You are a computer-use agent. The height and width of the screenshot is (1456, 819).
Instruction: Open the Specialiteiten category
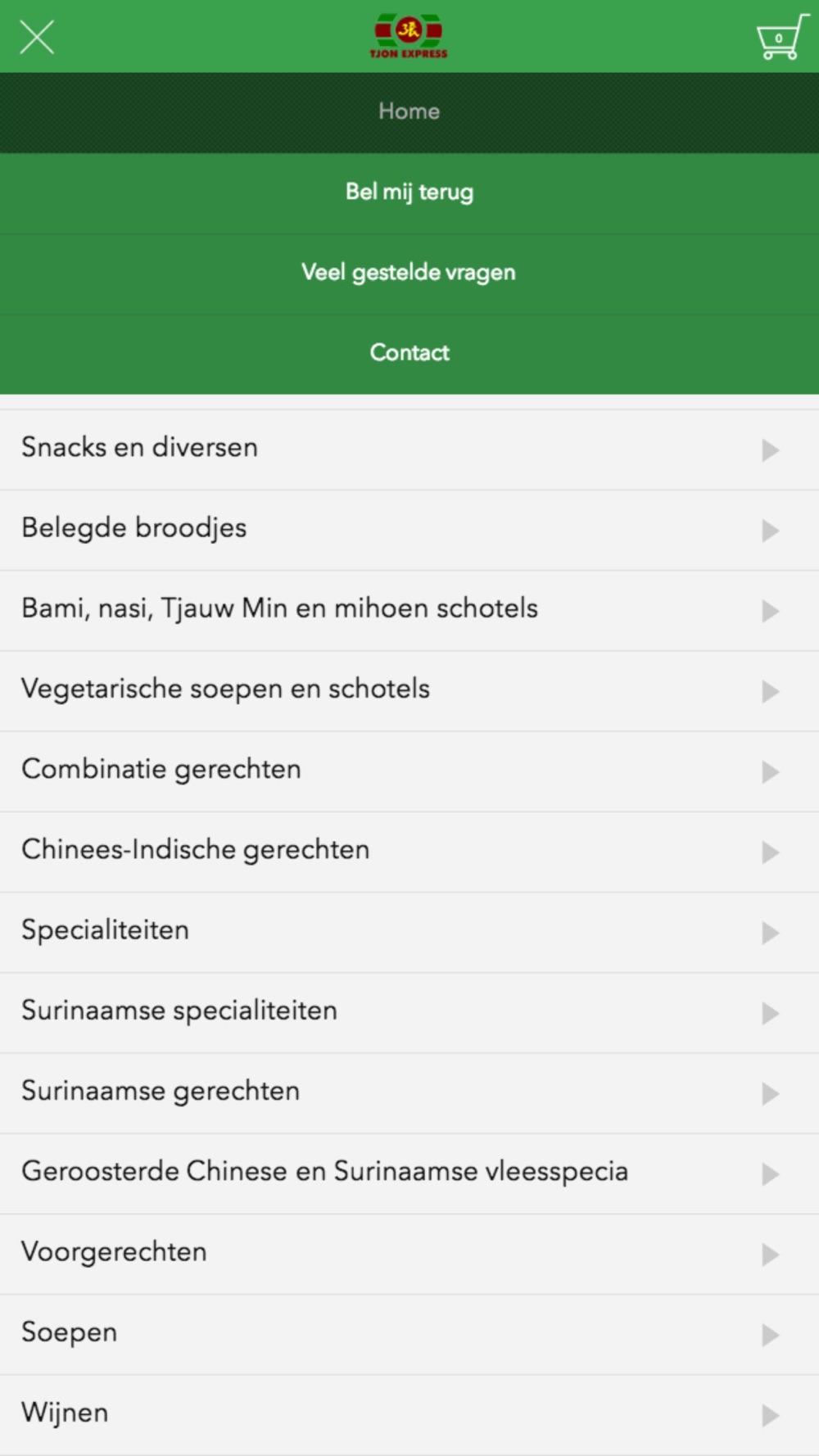[x=409, y=932]
